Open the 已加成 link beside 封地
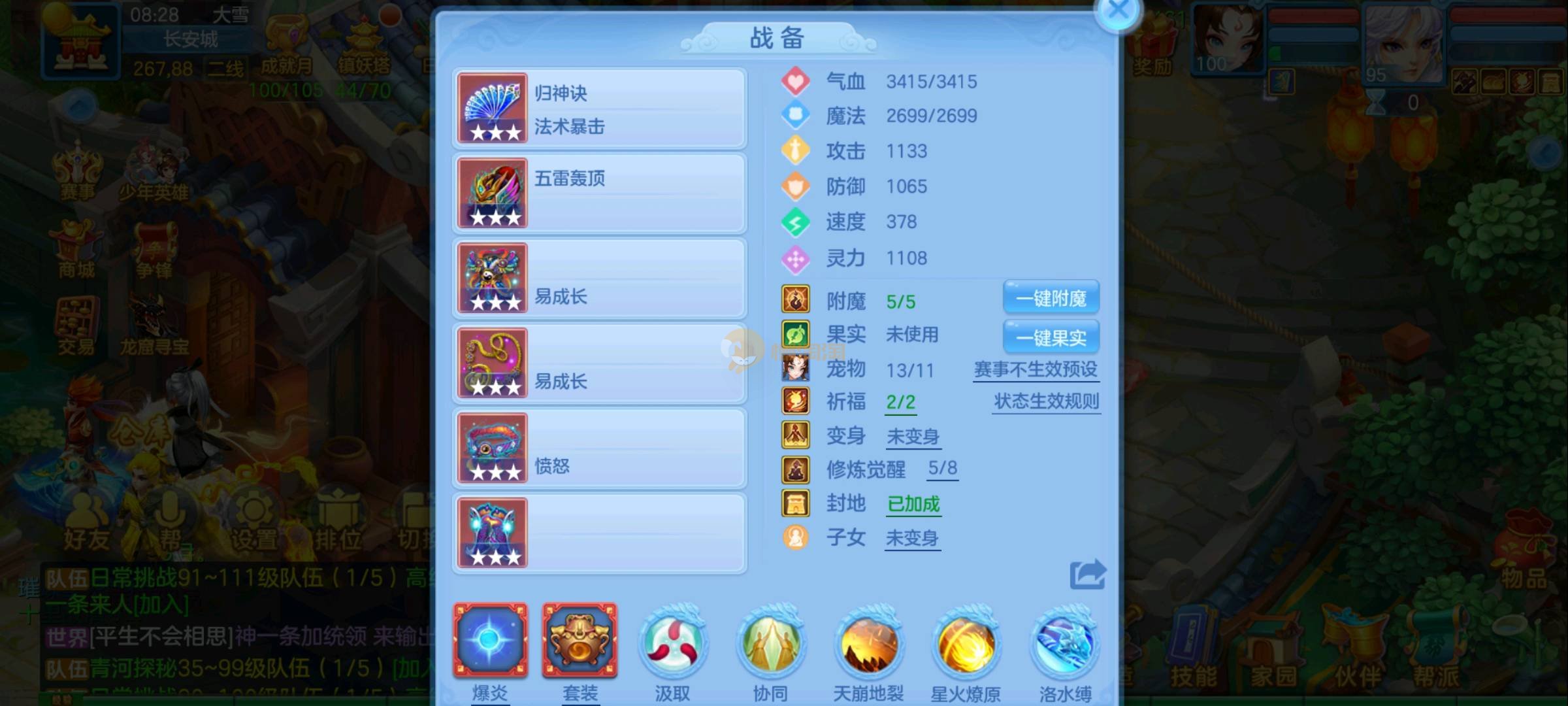This screenshot has height=706, width=1568. point(913,504)
